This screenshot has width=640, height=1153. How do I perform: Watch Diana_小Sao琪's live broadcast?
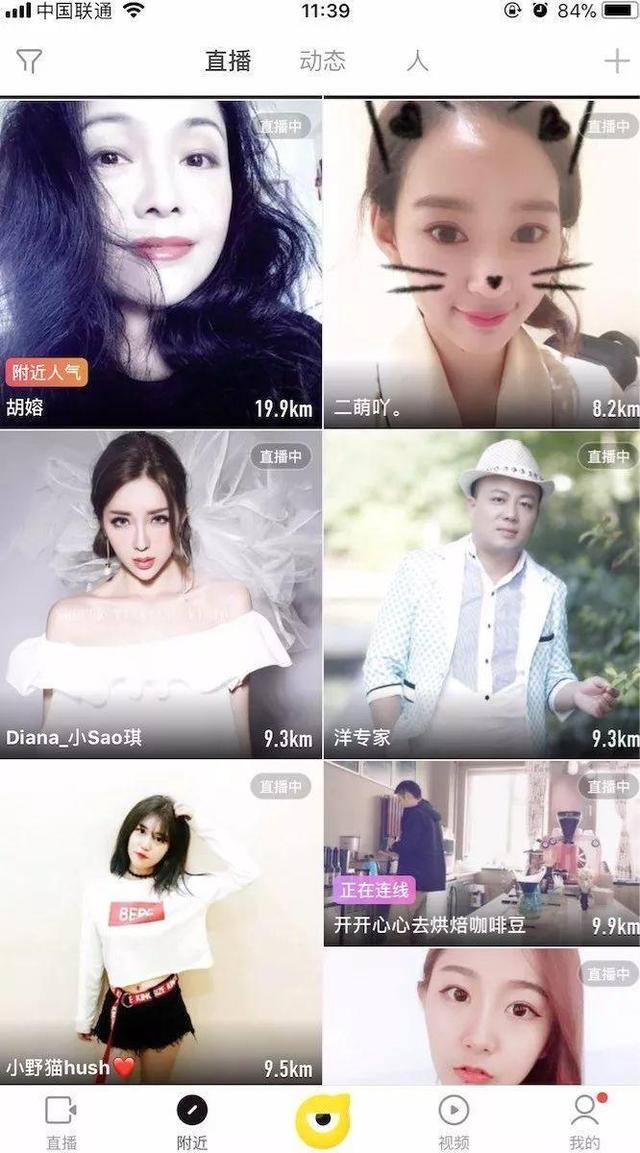[160, 594]
